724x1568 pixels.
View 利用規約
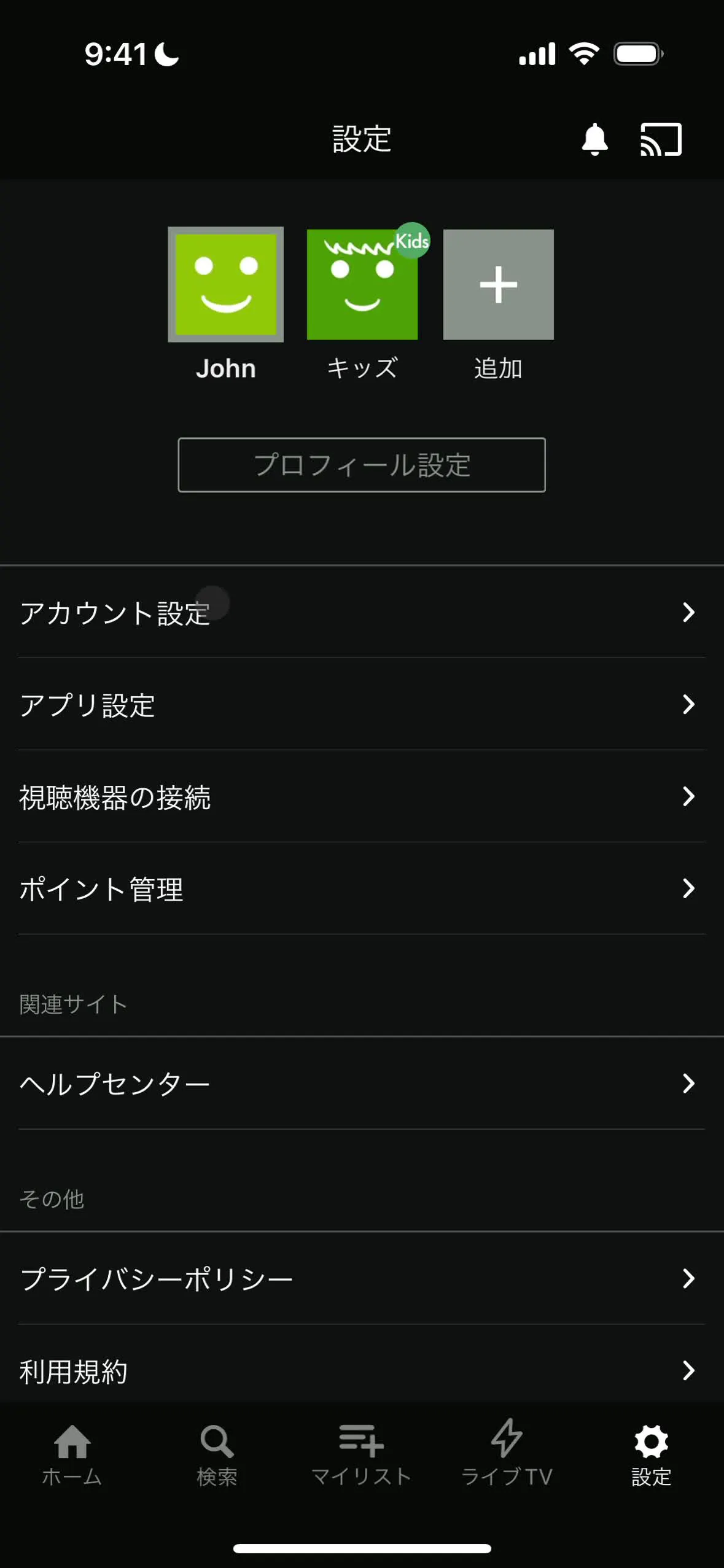coord(362,1370)
